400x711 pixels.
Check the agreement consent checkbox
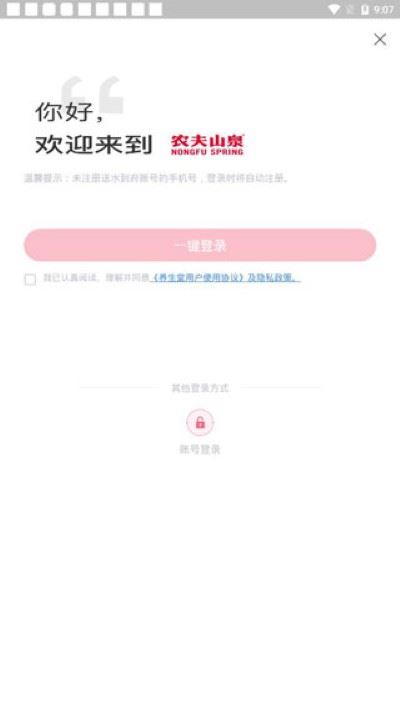(30, 279)
